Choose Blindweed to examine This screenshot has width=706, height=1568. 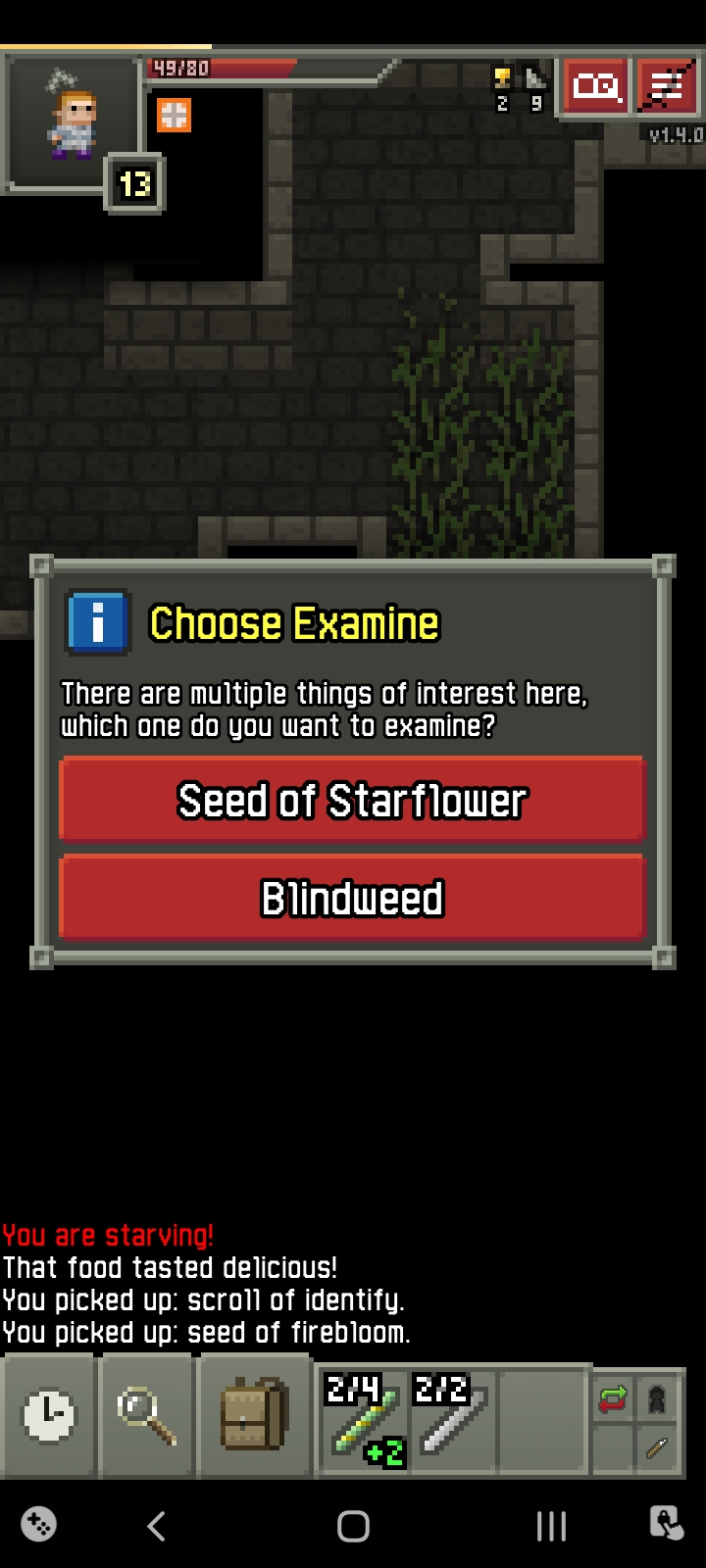tap(352, 897)
